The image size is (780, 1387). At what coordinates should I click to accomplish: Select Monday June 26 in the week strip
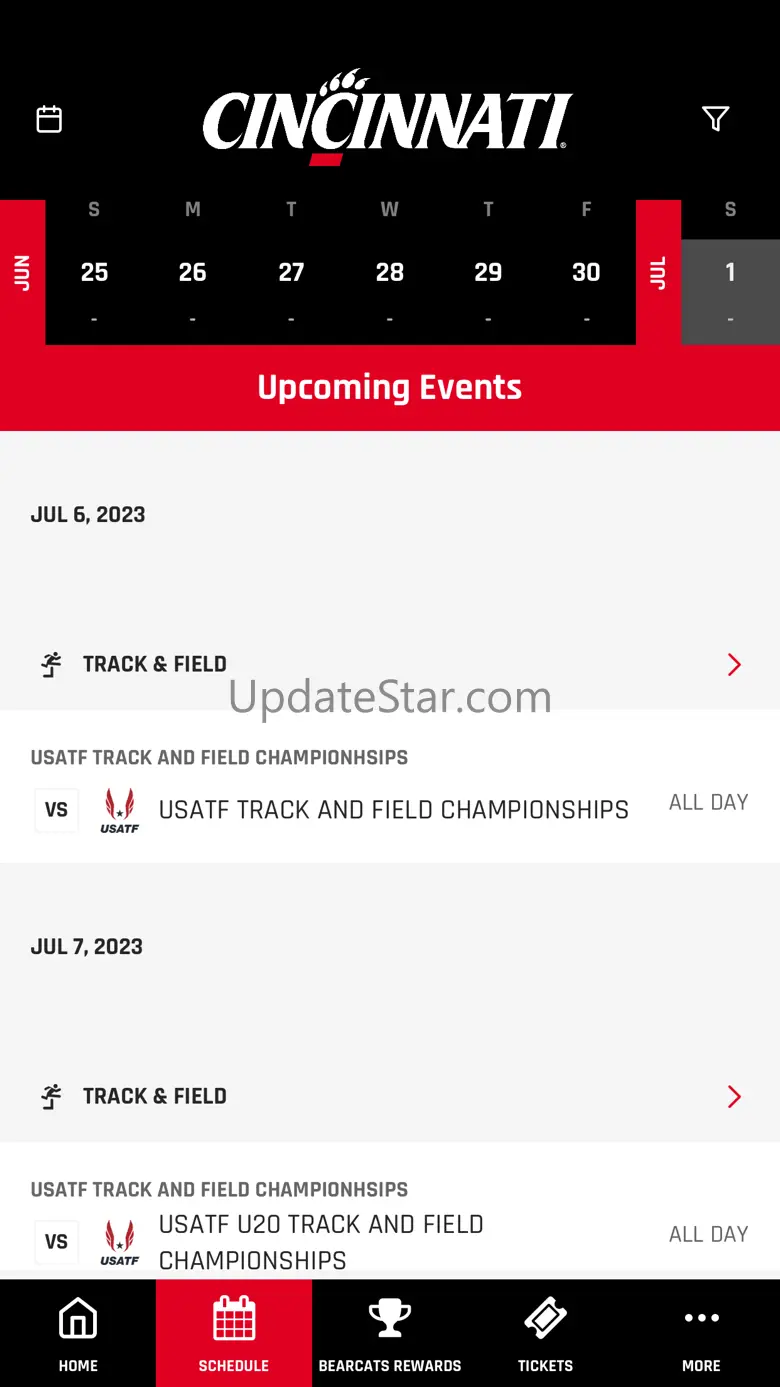pos(192,272)
